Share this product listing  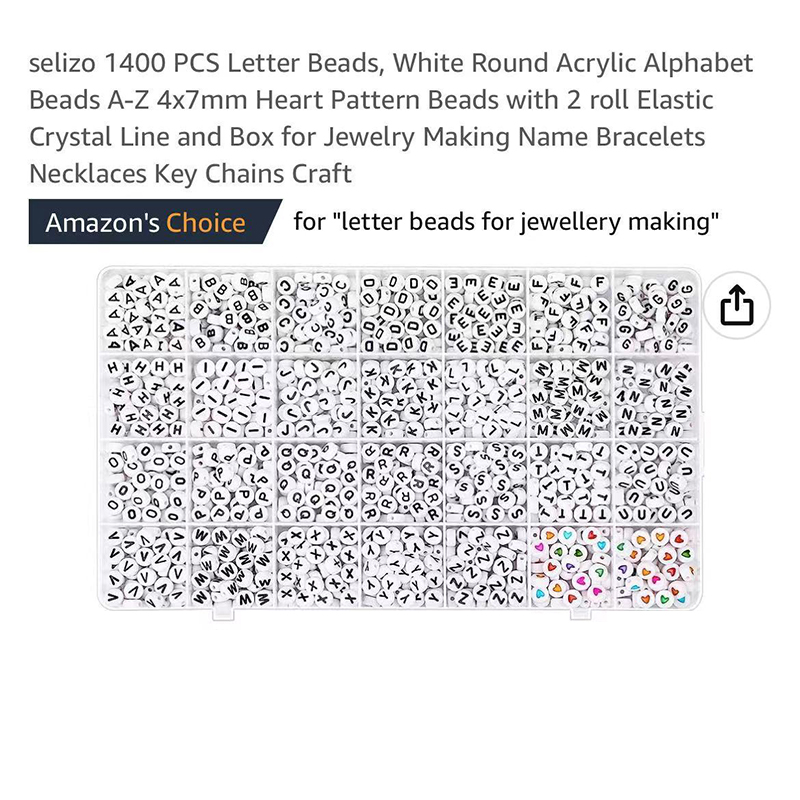tap(735, 306)
